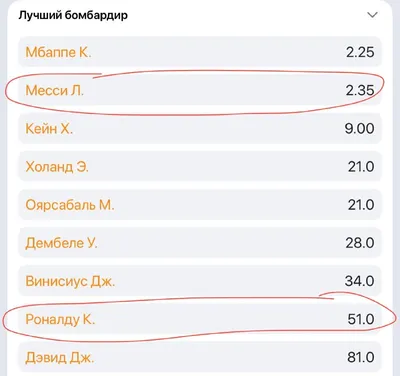400x376 pixels.
Task: Choose Роналду К. at 51.0
Action: (200, 319)
